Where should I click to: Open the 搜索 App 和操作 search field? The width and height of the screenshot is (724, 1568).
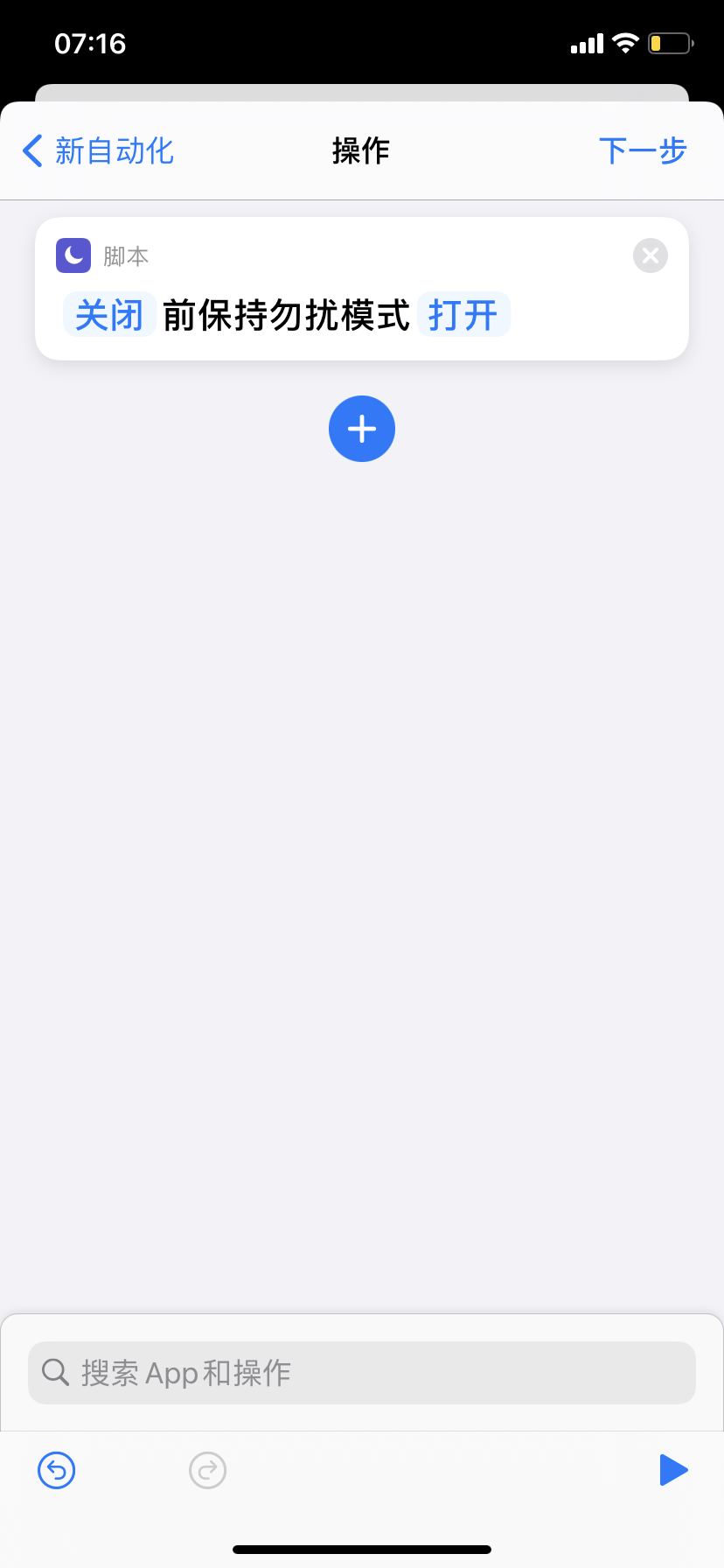click(x=362, y=1373)
